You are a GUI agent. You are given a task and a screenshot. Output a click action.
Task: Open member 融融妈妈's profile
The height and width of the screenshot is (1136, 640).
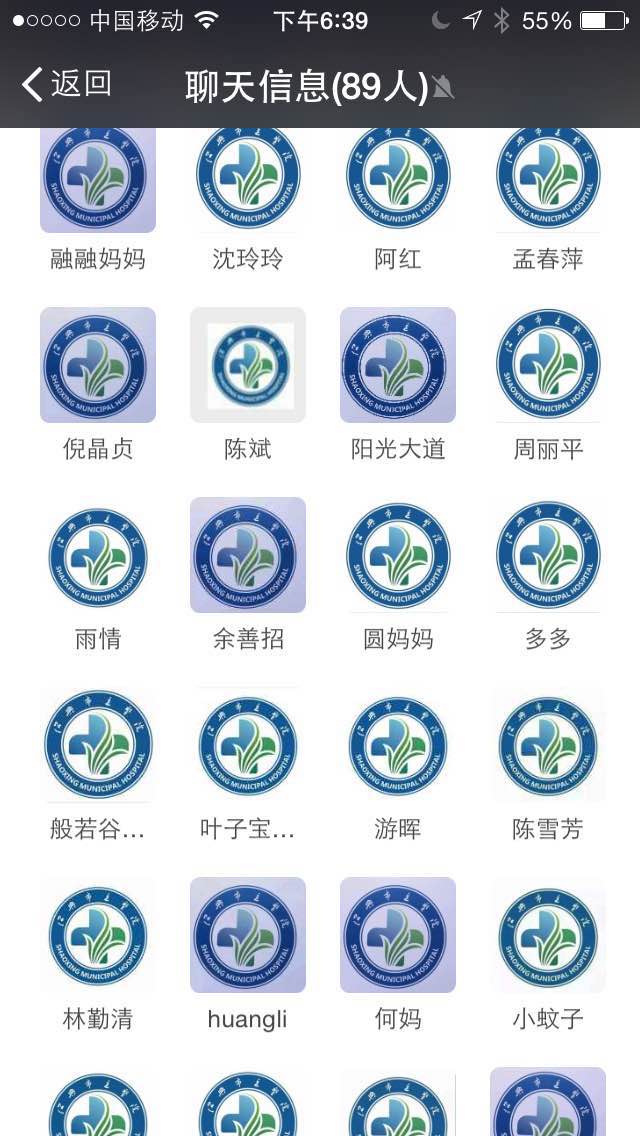(98, 178)
